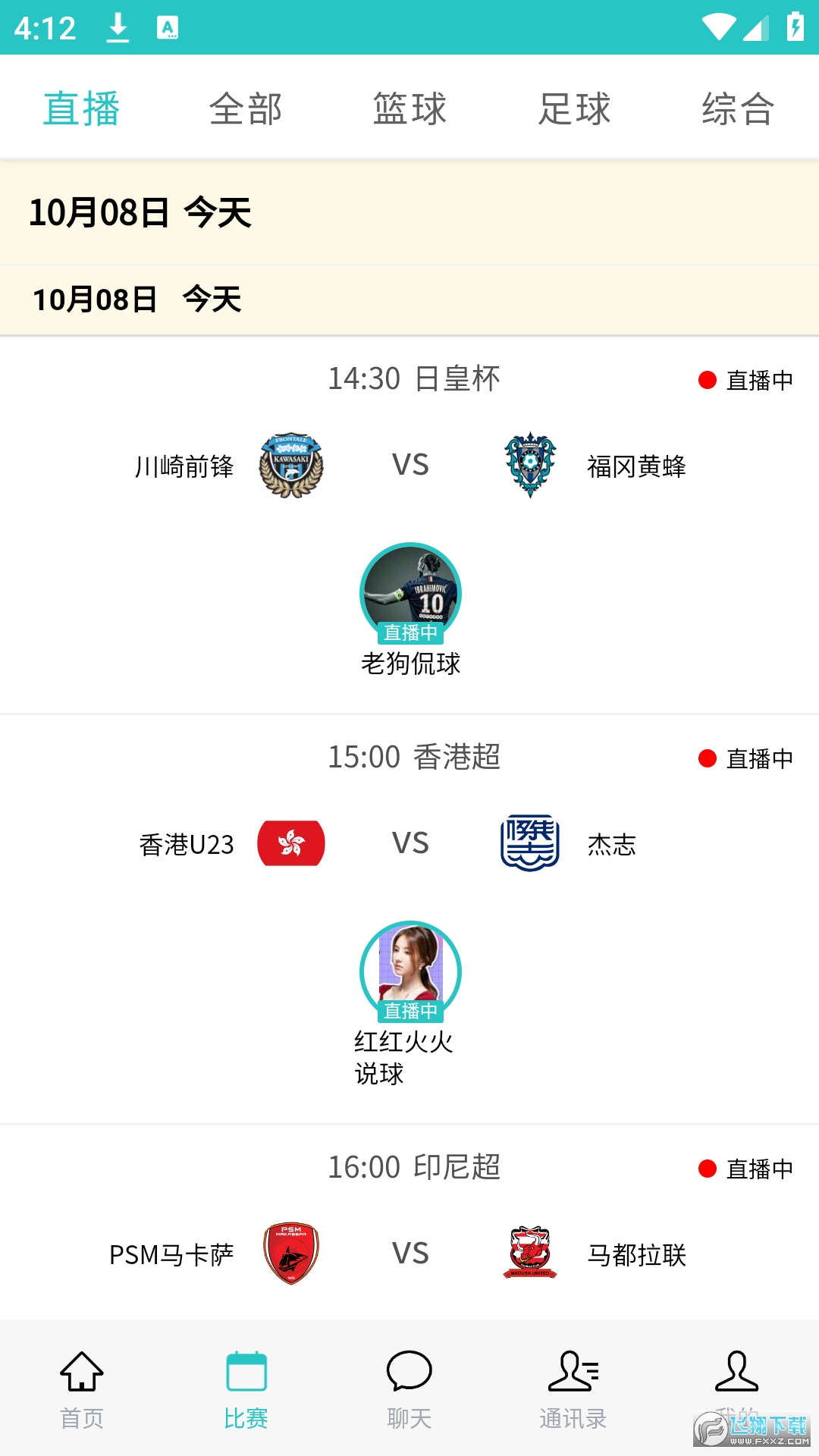Click the 福冈黄蜂 team badge

[530, 463]
